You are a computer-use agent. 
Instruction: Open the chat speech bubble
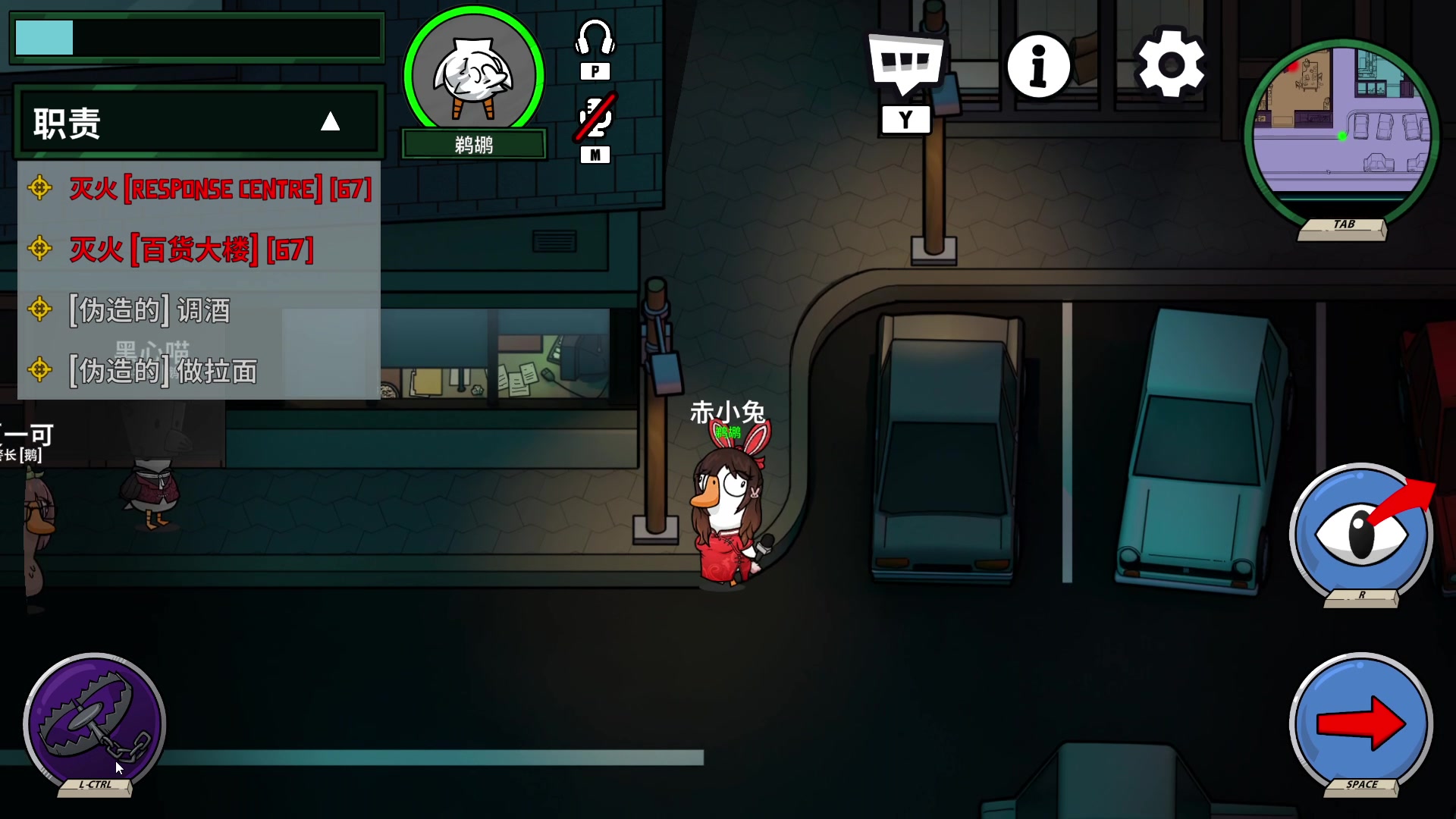905,64
